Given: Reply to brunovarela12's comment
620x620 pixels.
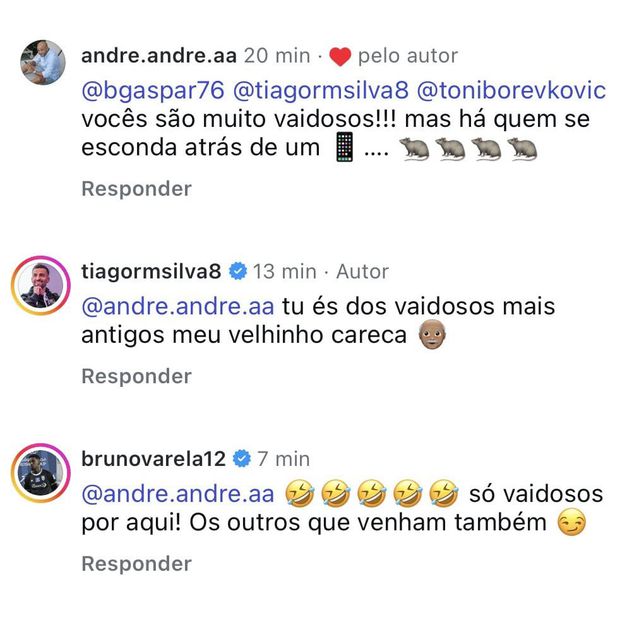Looking at the screenshot, I should pos(135,564).
